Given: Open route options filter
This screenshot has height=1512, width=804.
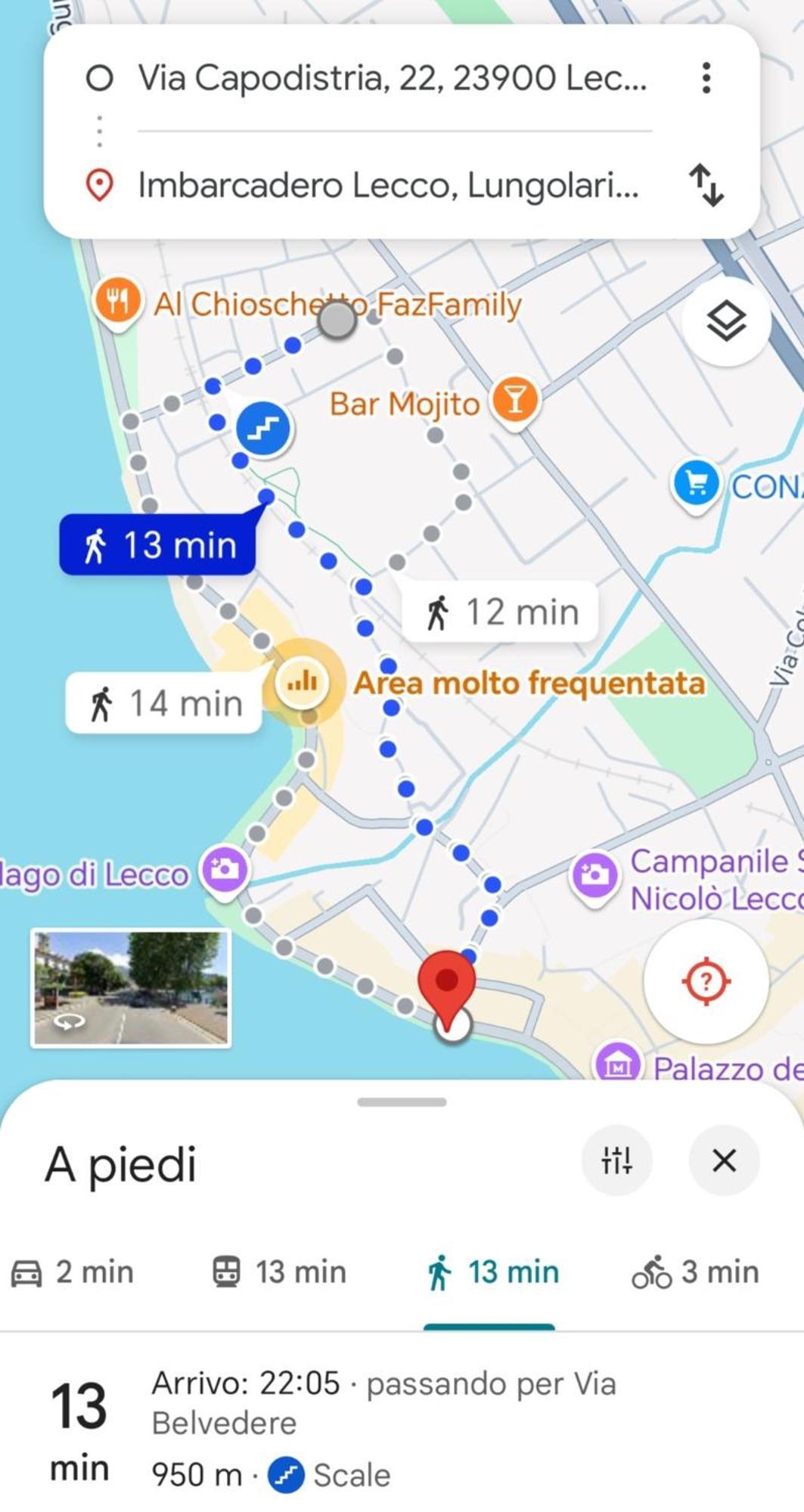Looking at the screenshot, I should (x=616, y=1160).
